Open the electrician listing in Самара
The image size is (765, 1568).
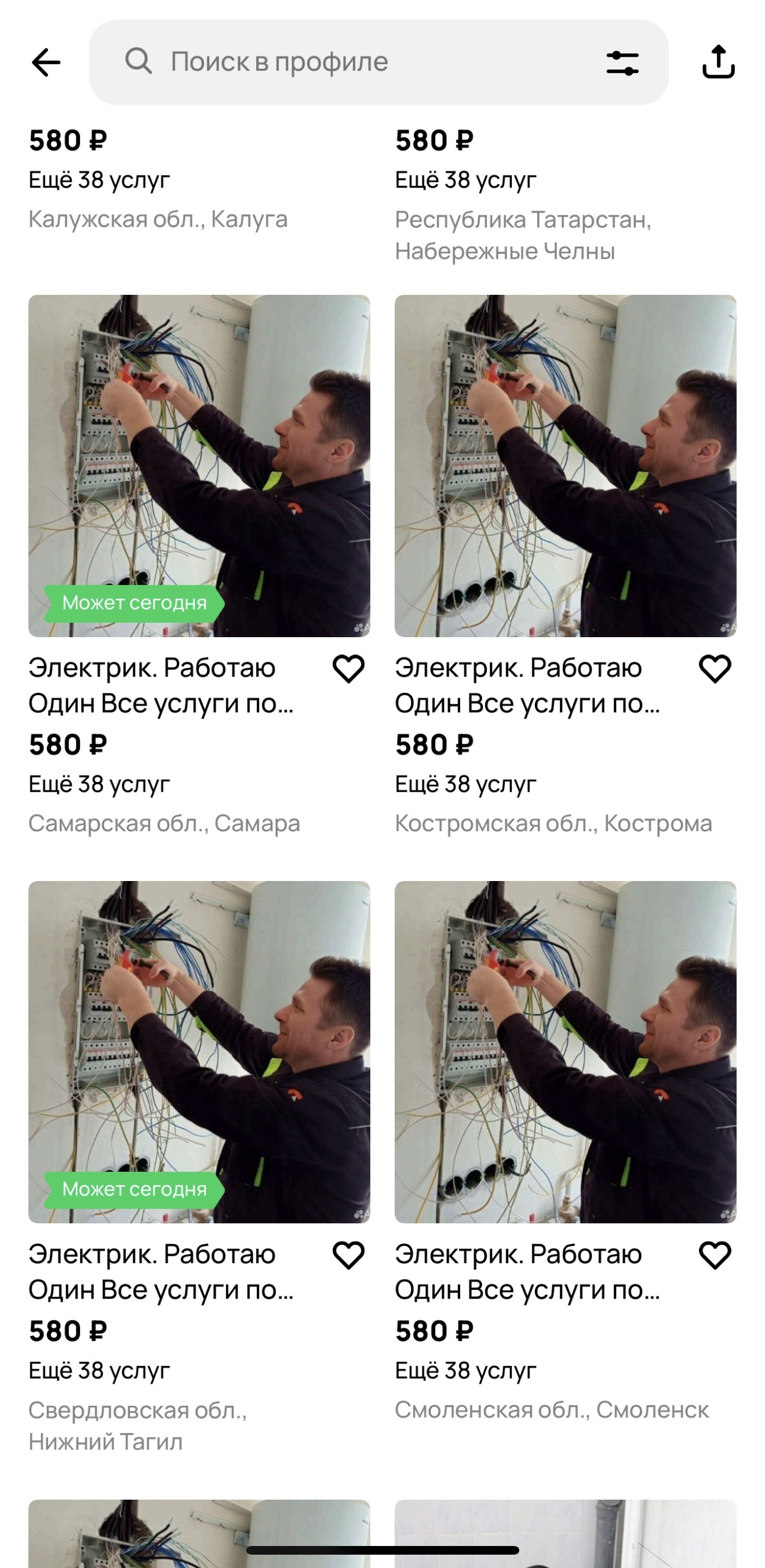pyautogui.click(x=199, y=466)
